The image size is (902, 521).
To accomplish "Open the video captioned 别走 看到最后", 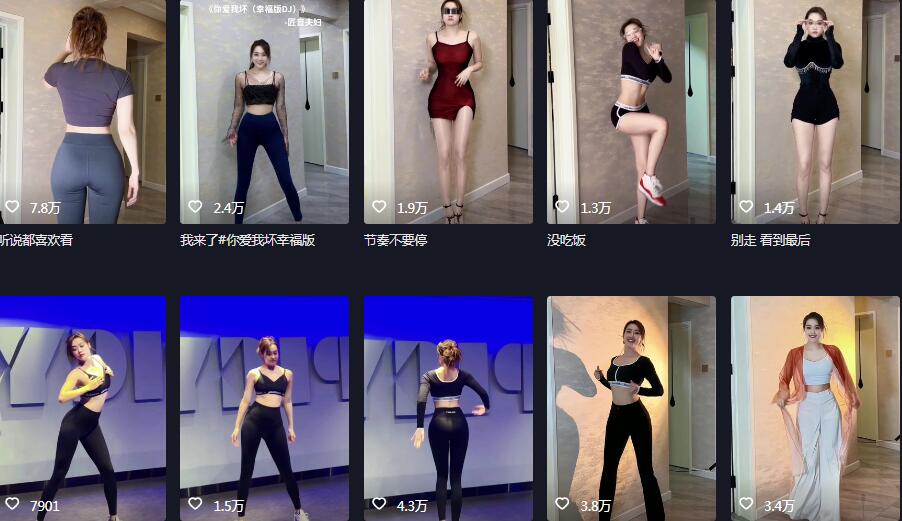I will pyautogui.click(x=815, y=110).
